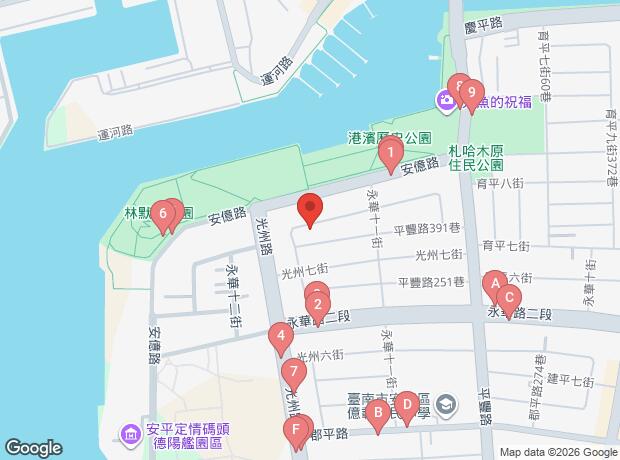Select map marker number 6
620x460 pixels.
(163, 216)
